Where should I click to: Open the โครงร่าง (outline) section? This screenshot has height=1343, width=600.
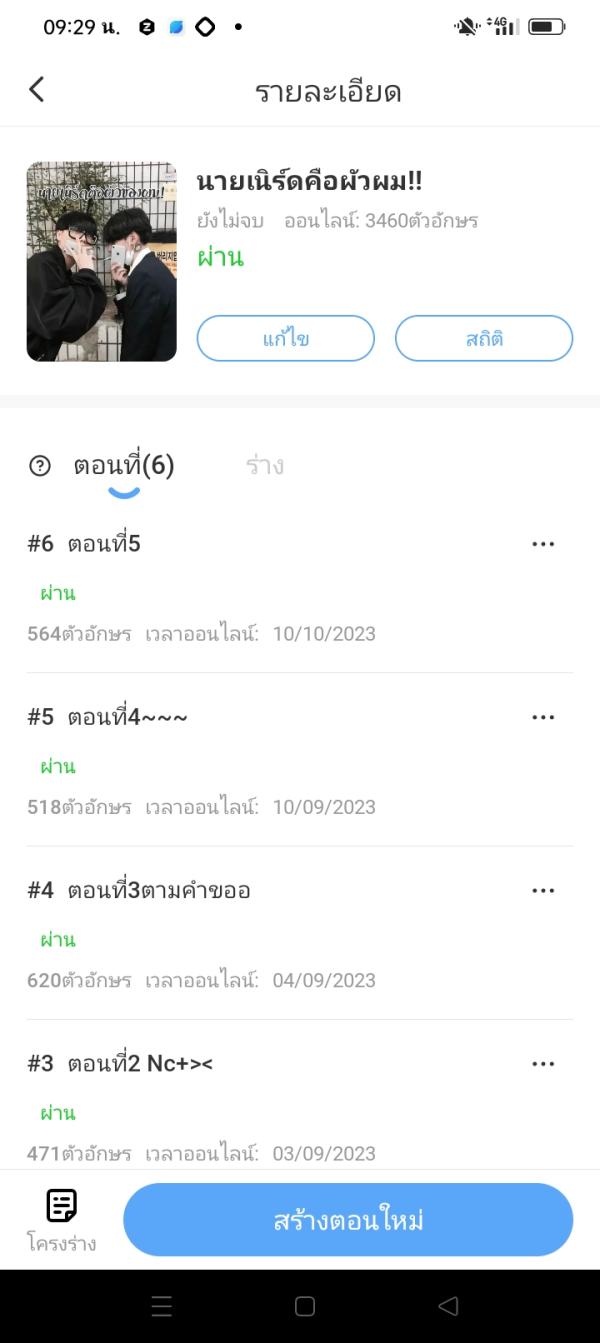point(61,1219)
